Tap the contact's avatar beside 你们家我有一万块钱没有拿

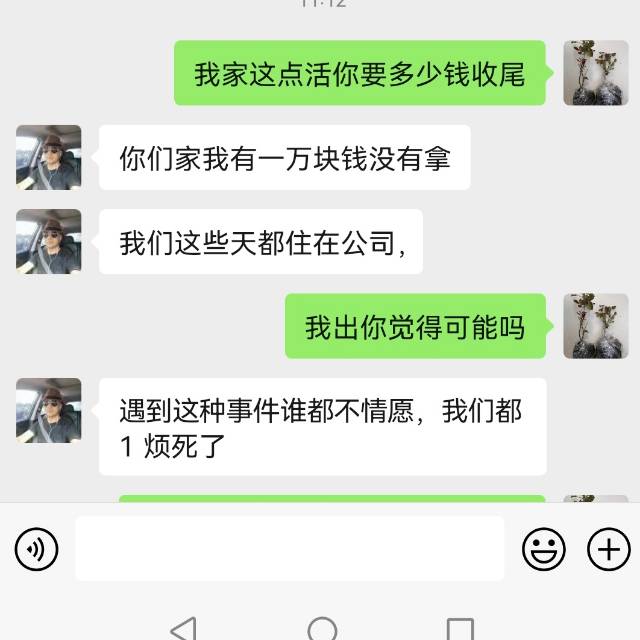48,157
